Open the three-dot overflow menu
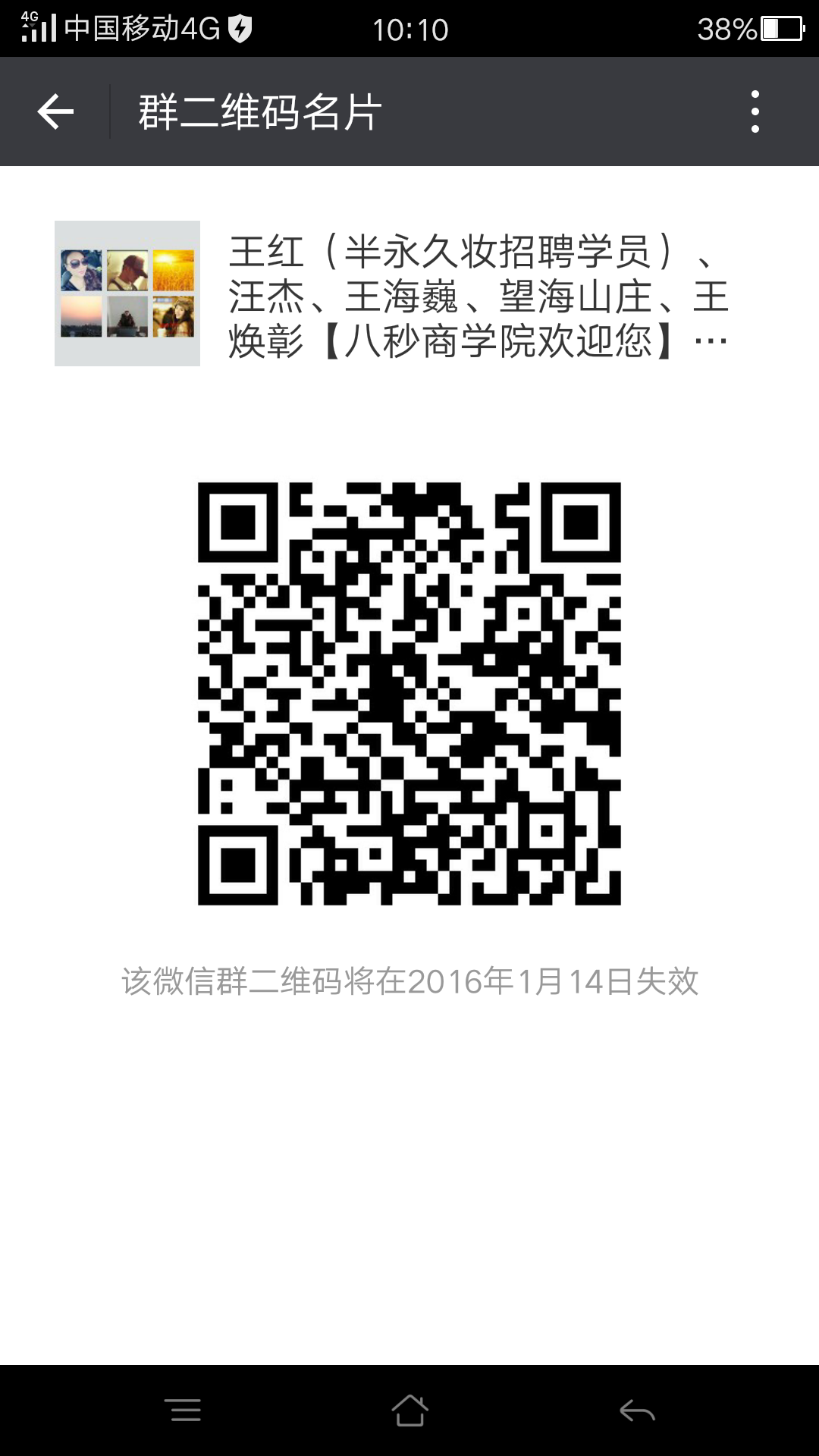The width and height of the screenshot is (819, 1456). coord(755,112)
